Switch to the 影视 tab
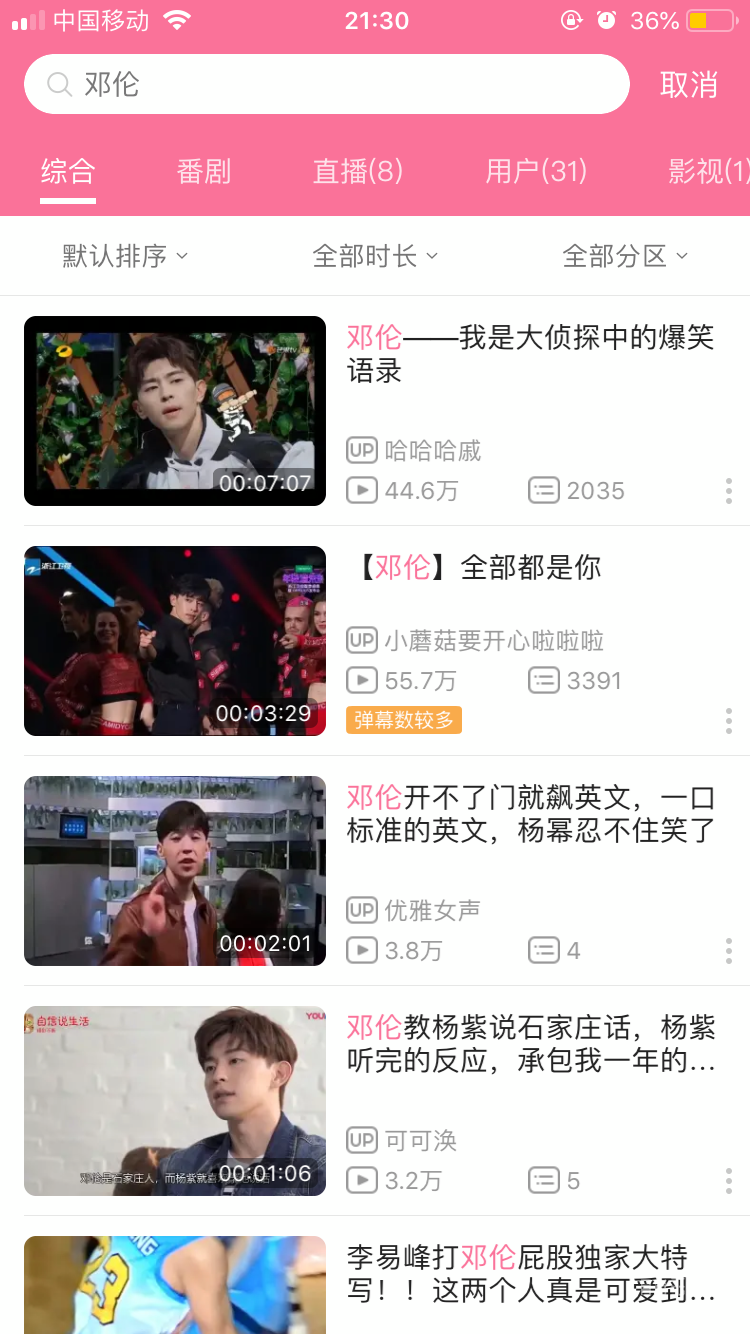Screen dimensions: 750x1334 (708, 172)
